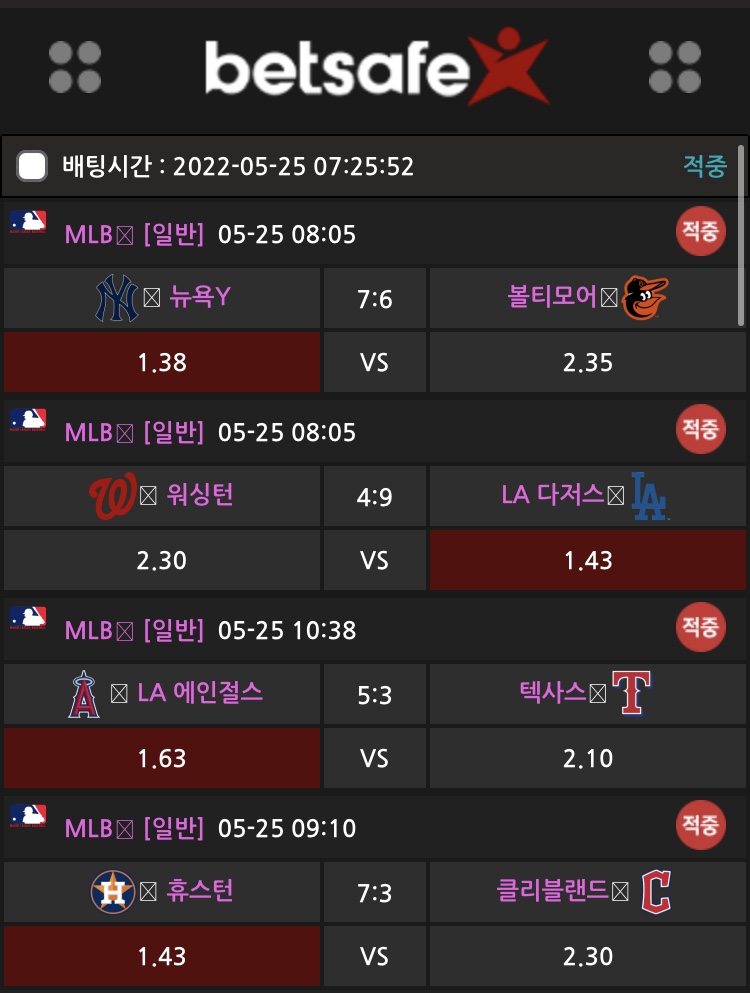Check the box beside the 07:25:52 bet time
750x993 pixels.
point(32,166)
